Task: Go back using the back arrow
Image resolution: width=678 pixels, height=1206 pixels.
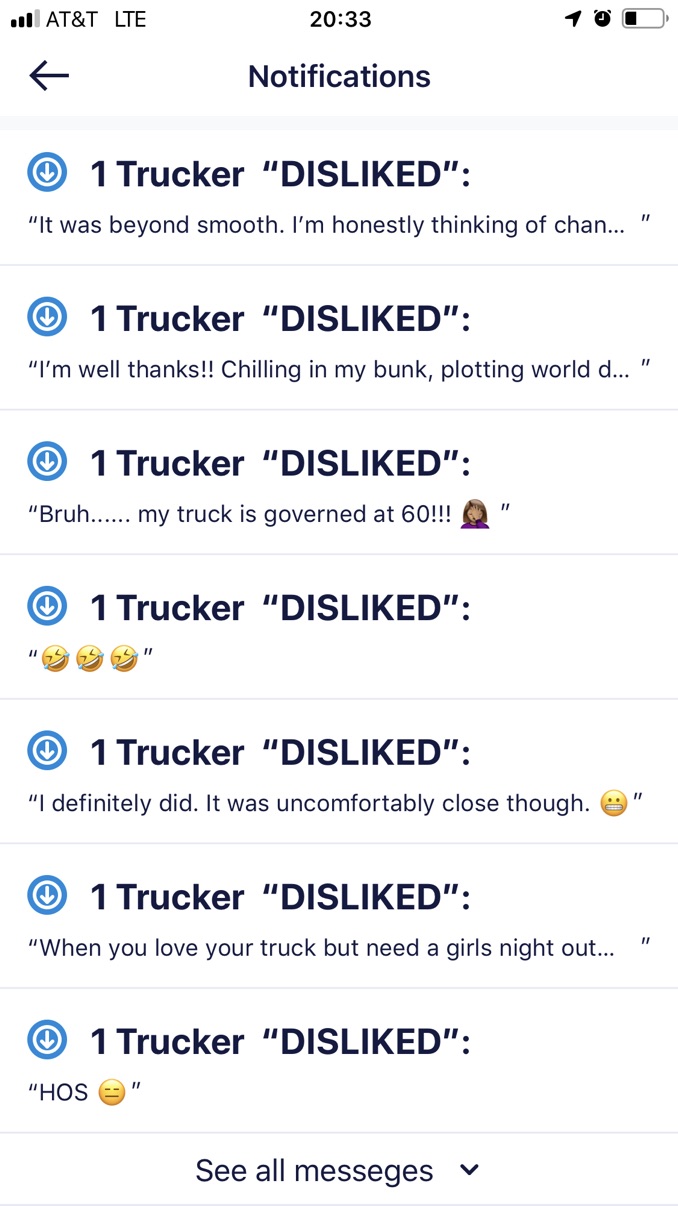Action: (x=49, y=76)
